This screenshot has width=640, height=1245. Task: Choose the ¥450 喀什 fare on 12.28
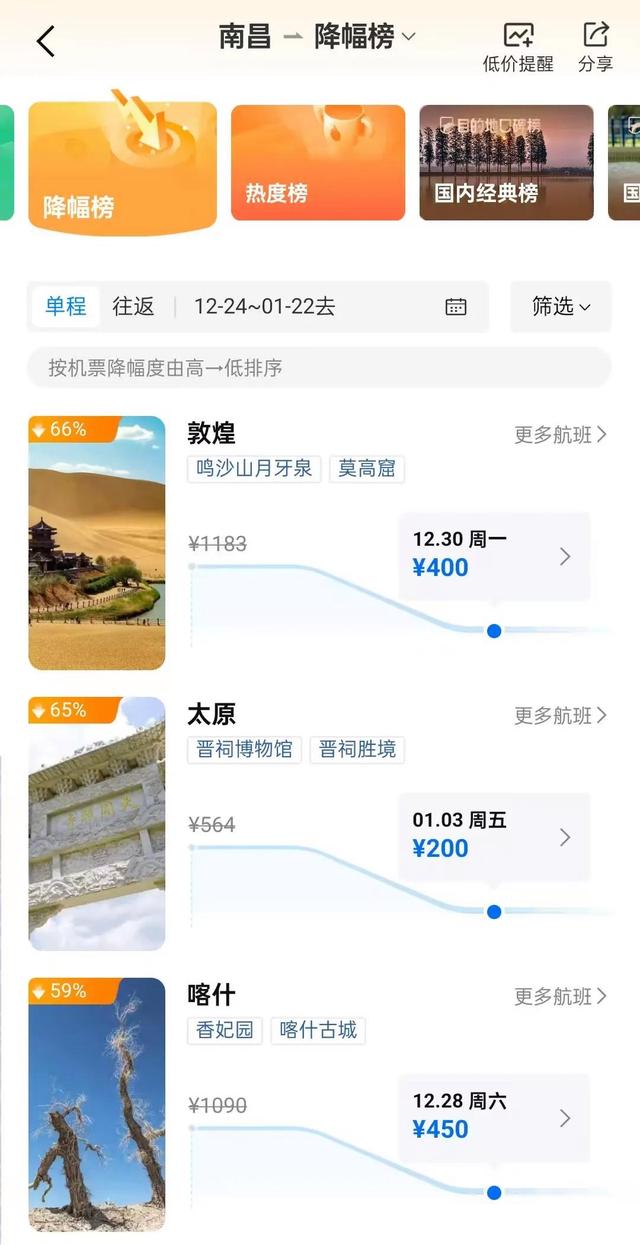coord(494,1118)
